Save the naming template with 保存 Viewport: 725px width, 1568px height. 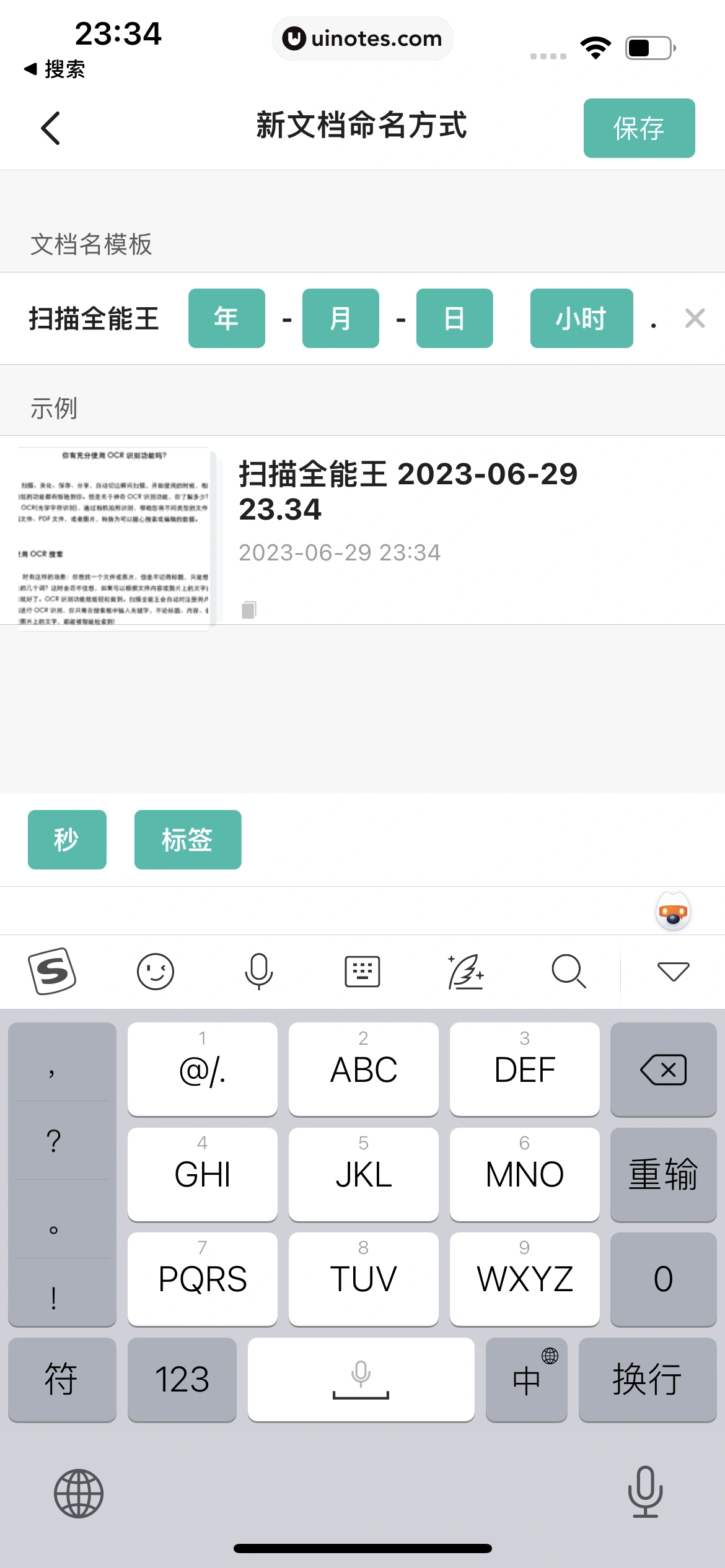pyautogui.click(x=638, y=128)
